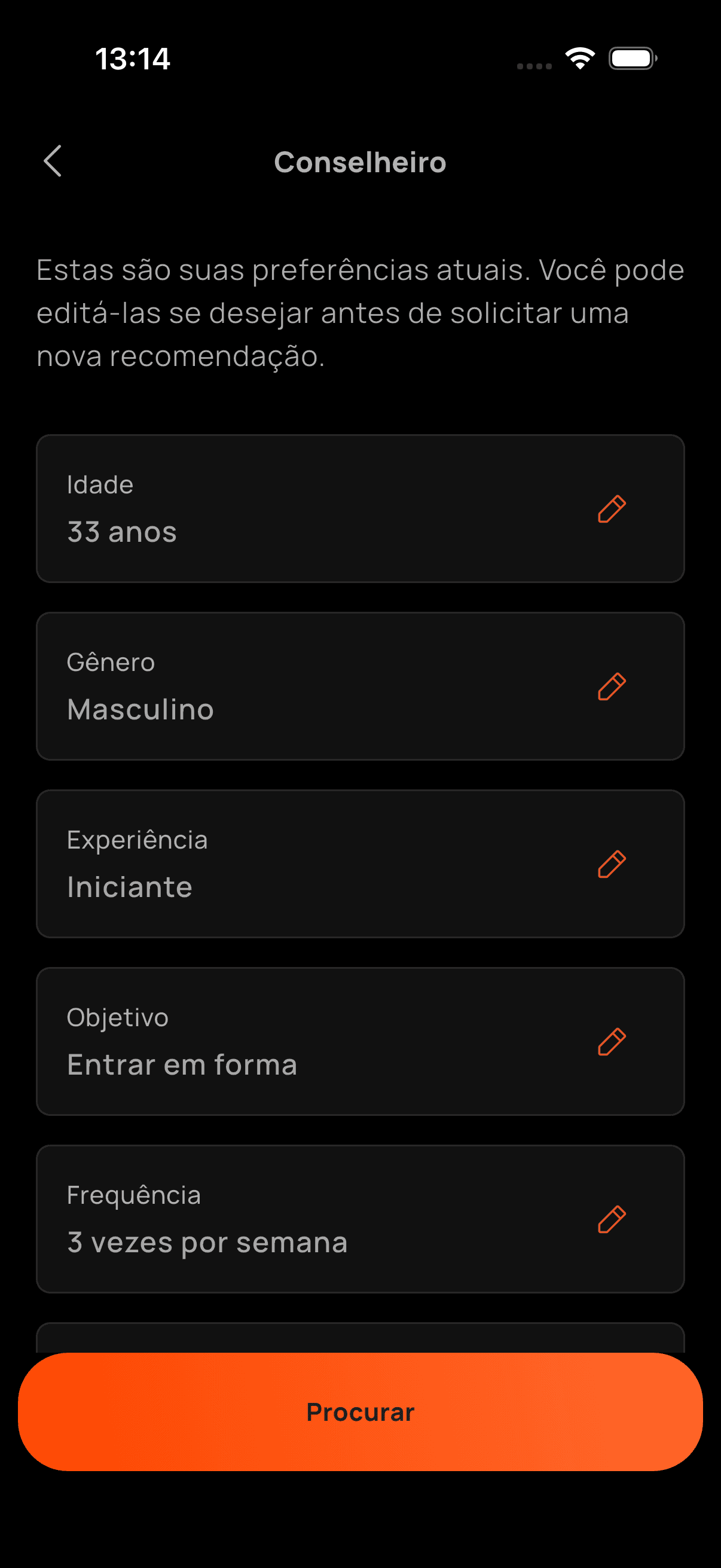721x1568 pixels.
Task: Click the value text 33 anos
Action: [122, 531]
